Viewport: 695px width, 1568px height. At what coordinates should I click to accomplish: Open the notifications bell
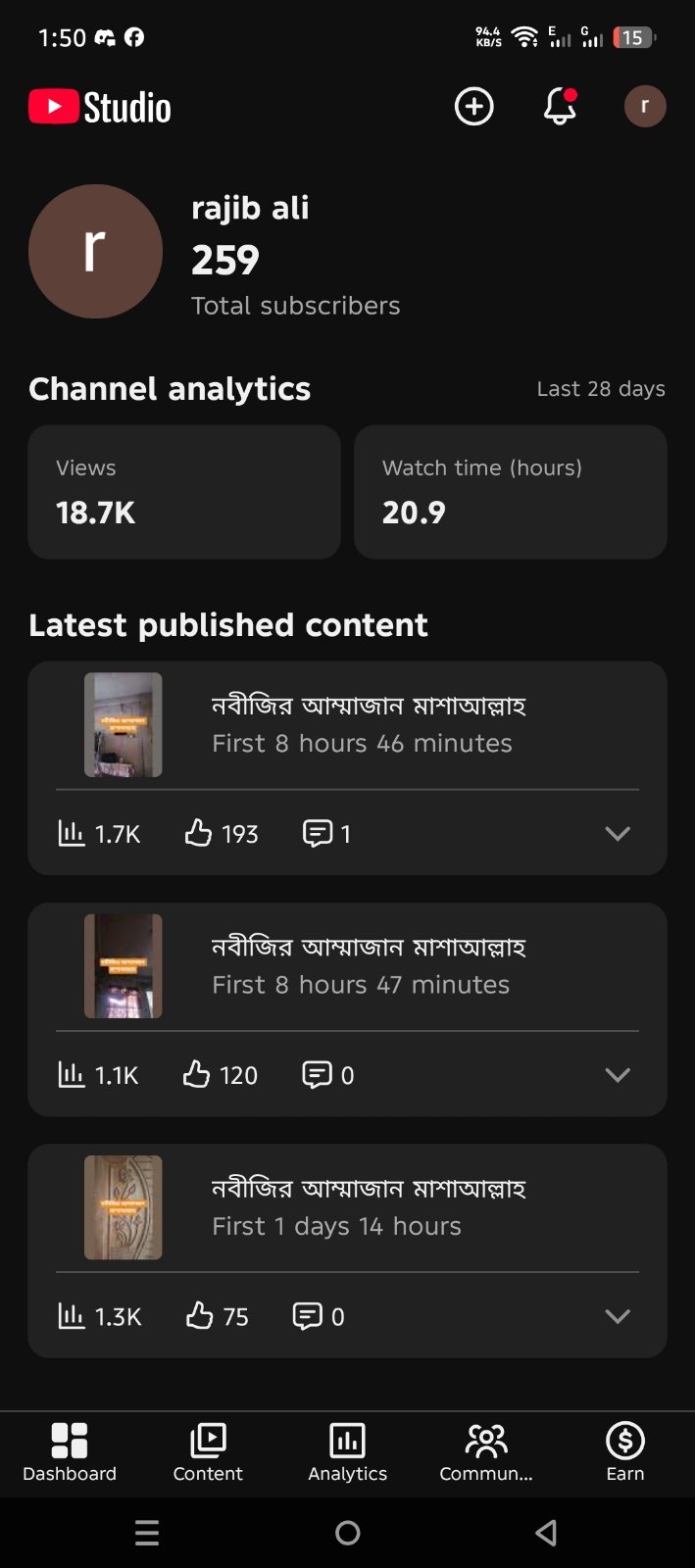560,106
